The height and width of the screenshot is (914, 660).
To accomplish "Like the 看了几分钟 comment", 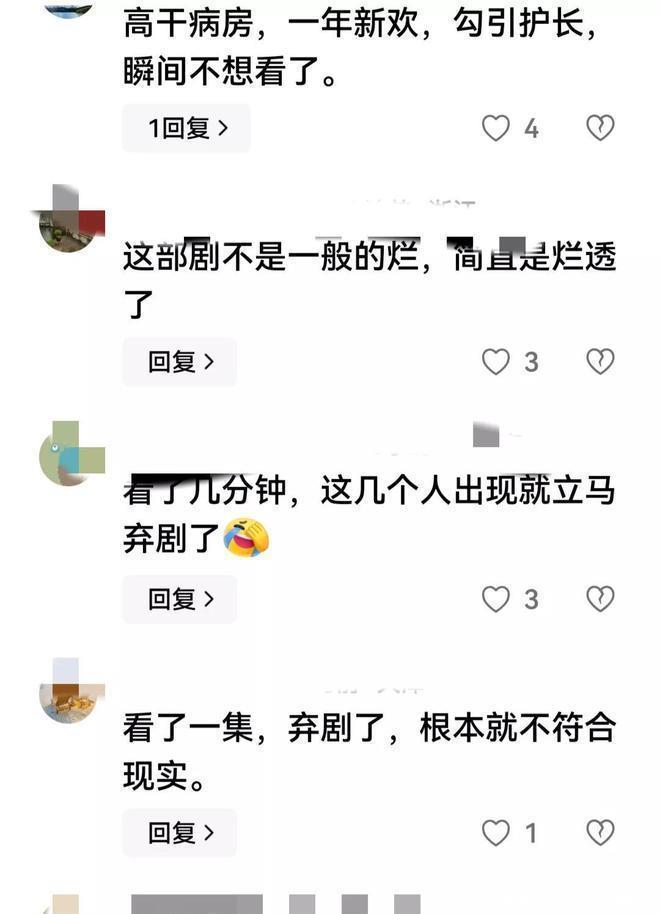I will [496, 599].
